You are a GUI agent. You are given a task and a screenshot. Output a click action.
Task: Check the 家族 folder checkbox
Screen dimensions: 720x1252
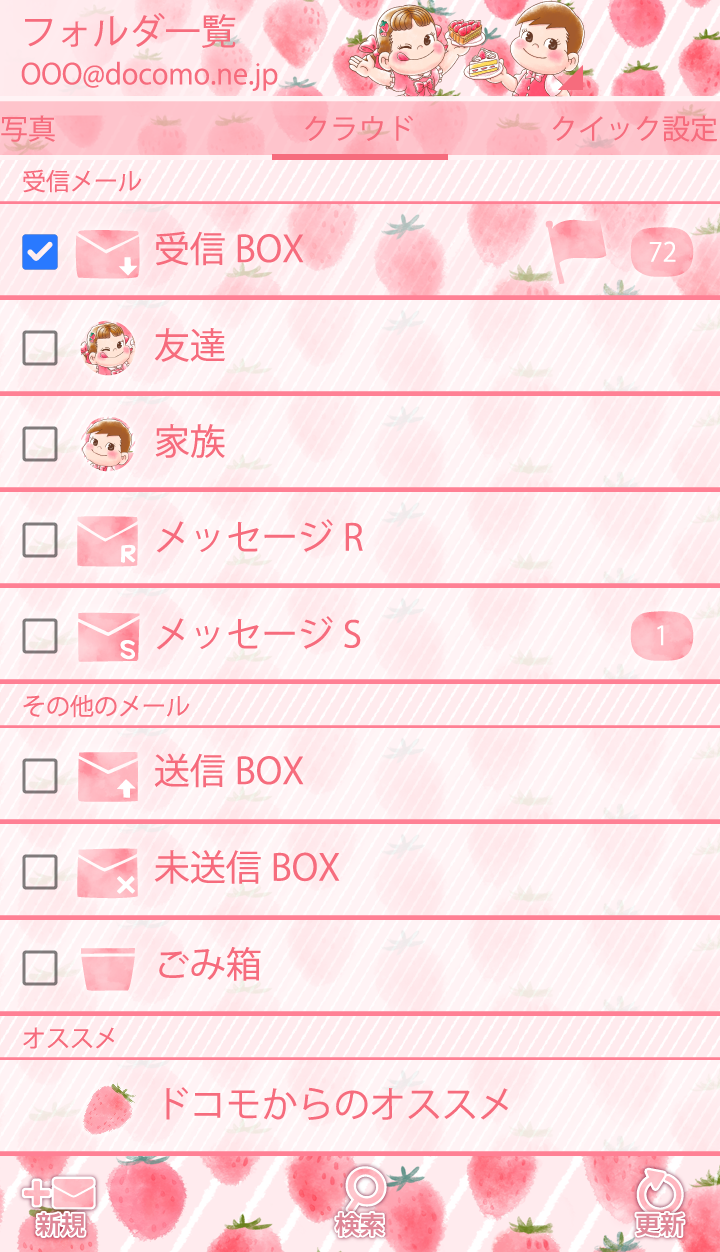40,444
